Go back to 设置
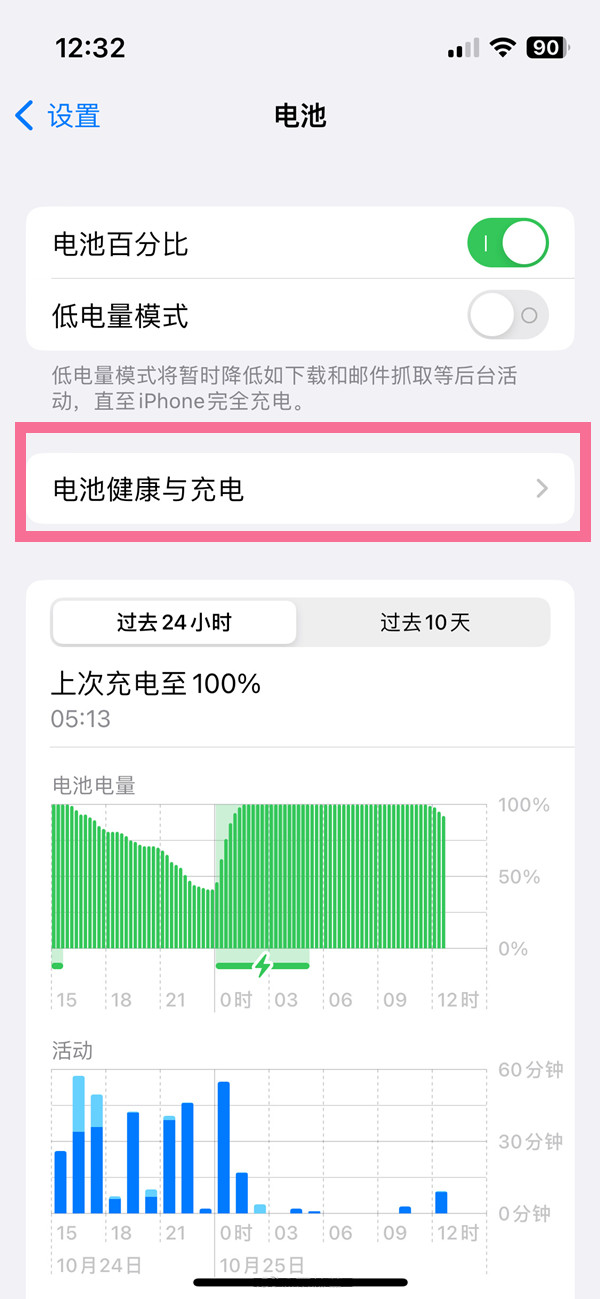The image size is (600, 1299). [x=58, y=116]
